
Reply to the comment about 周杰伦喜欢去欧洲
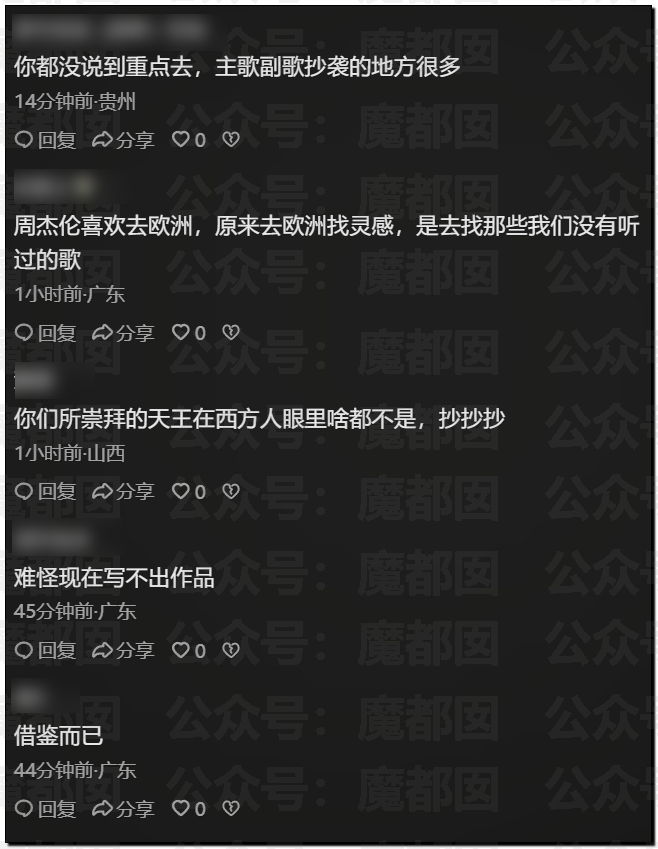tap(45, 333)
